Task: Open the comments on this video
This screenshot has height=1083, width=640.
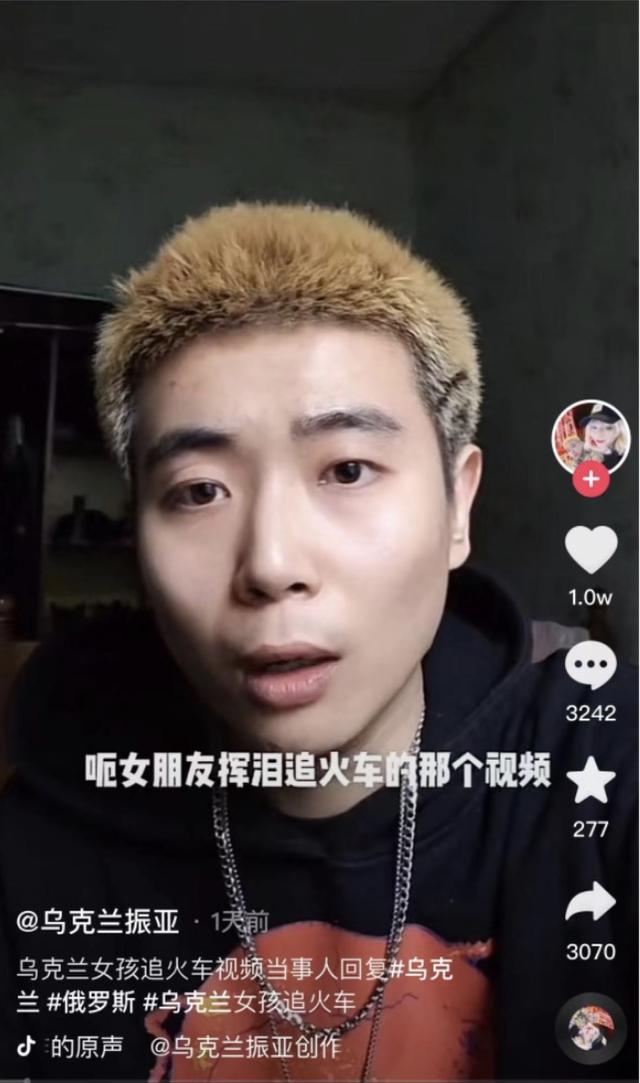Action: 591,664
